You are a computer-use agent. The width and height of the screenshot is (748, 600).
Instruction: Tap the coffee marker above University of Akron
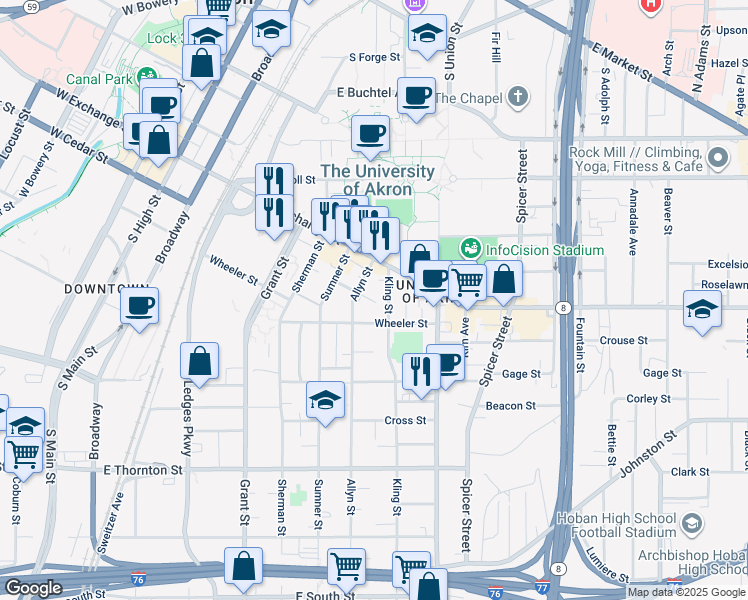tap(370, 137)
